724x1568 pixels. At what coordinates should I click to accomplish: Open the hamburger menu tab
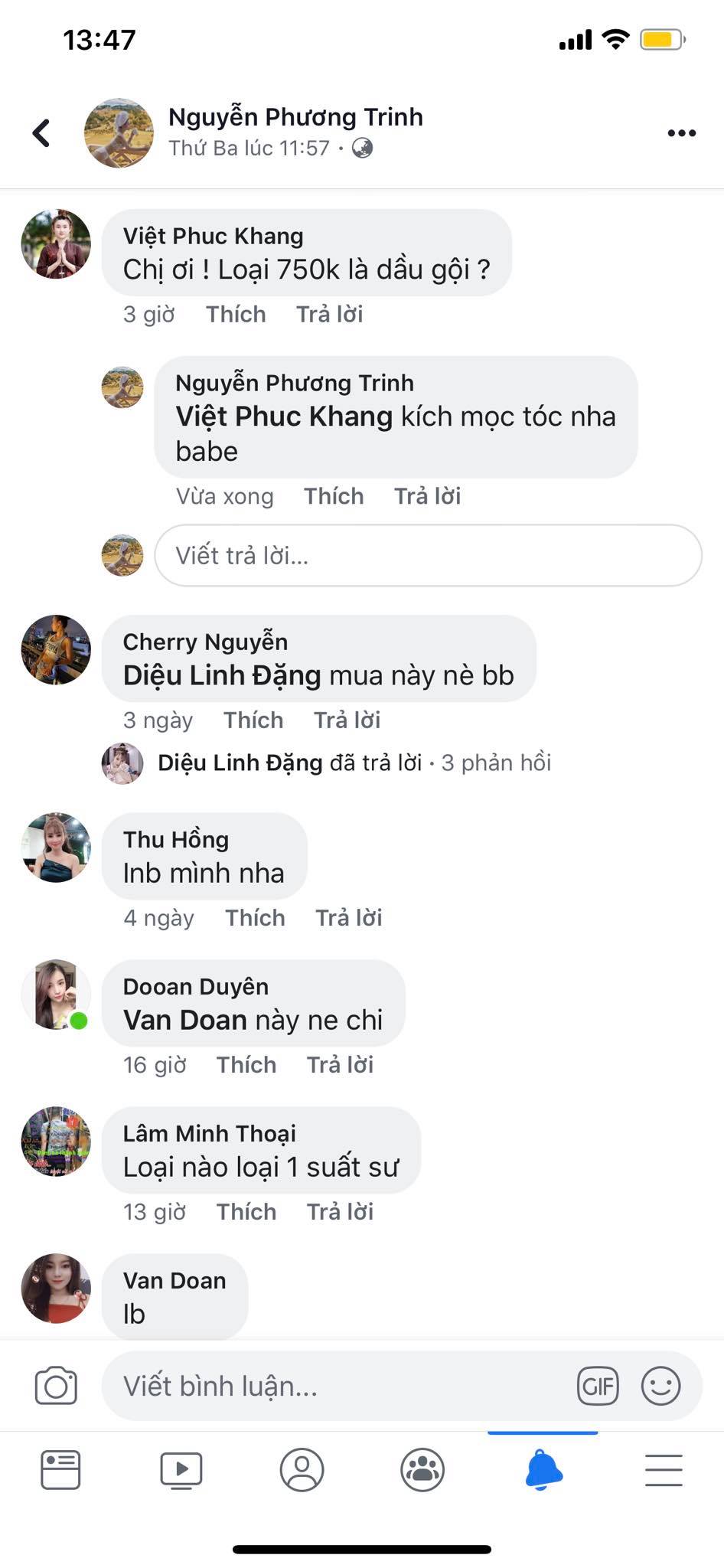click(664, 1469)
